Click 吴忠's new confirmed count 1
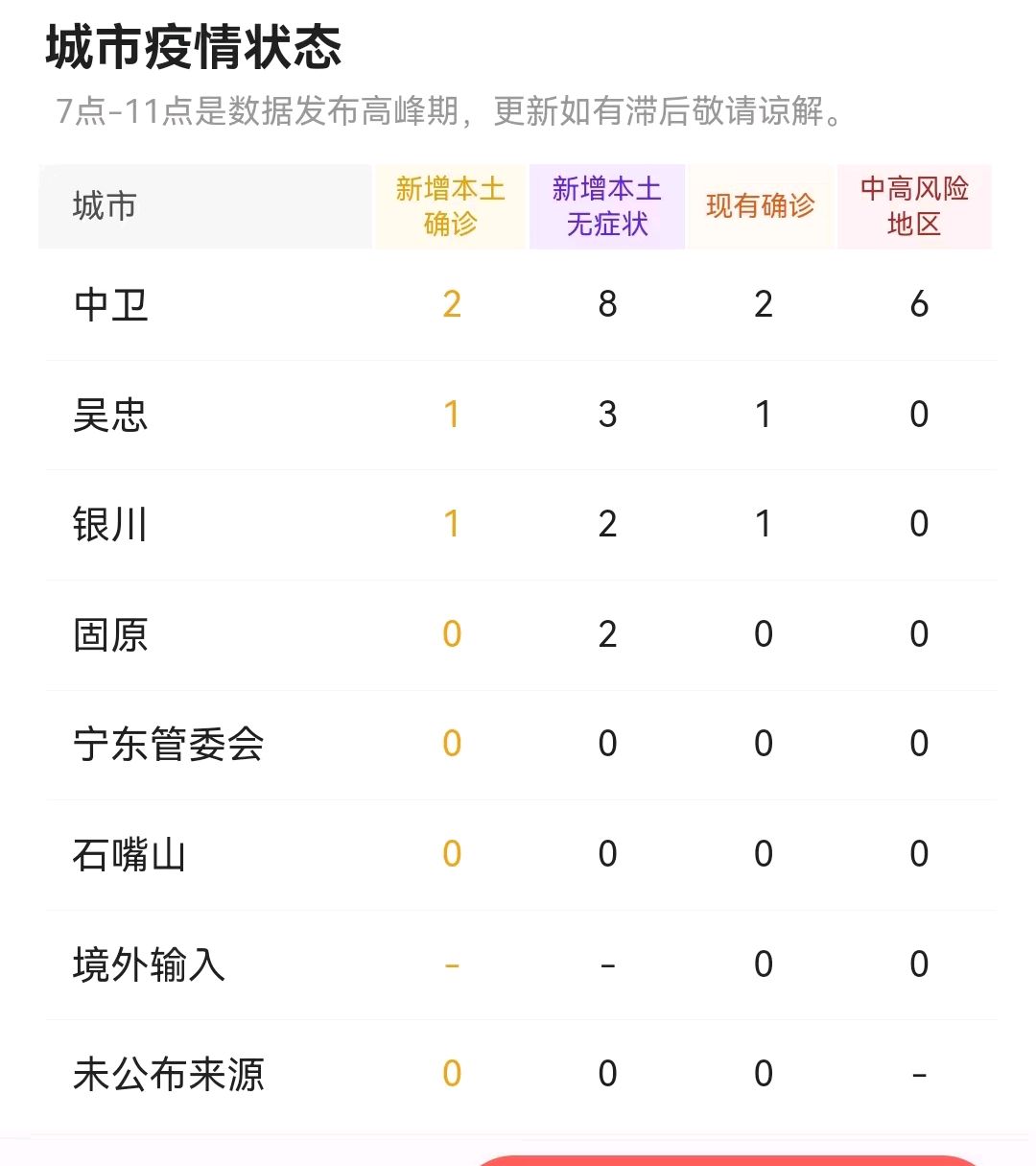 [451, 415]
